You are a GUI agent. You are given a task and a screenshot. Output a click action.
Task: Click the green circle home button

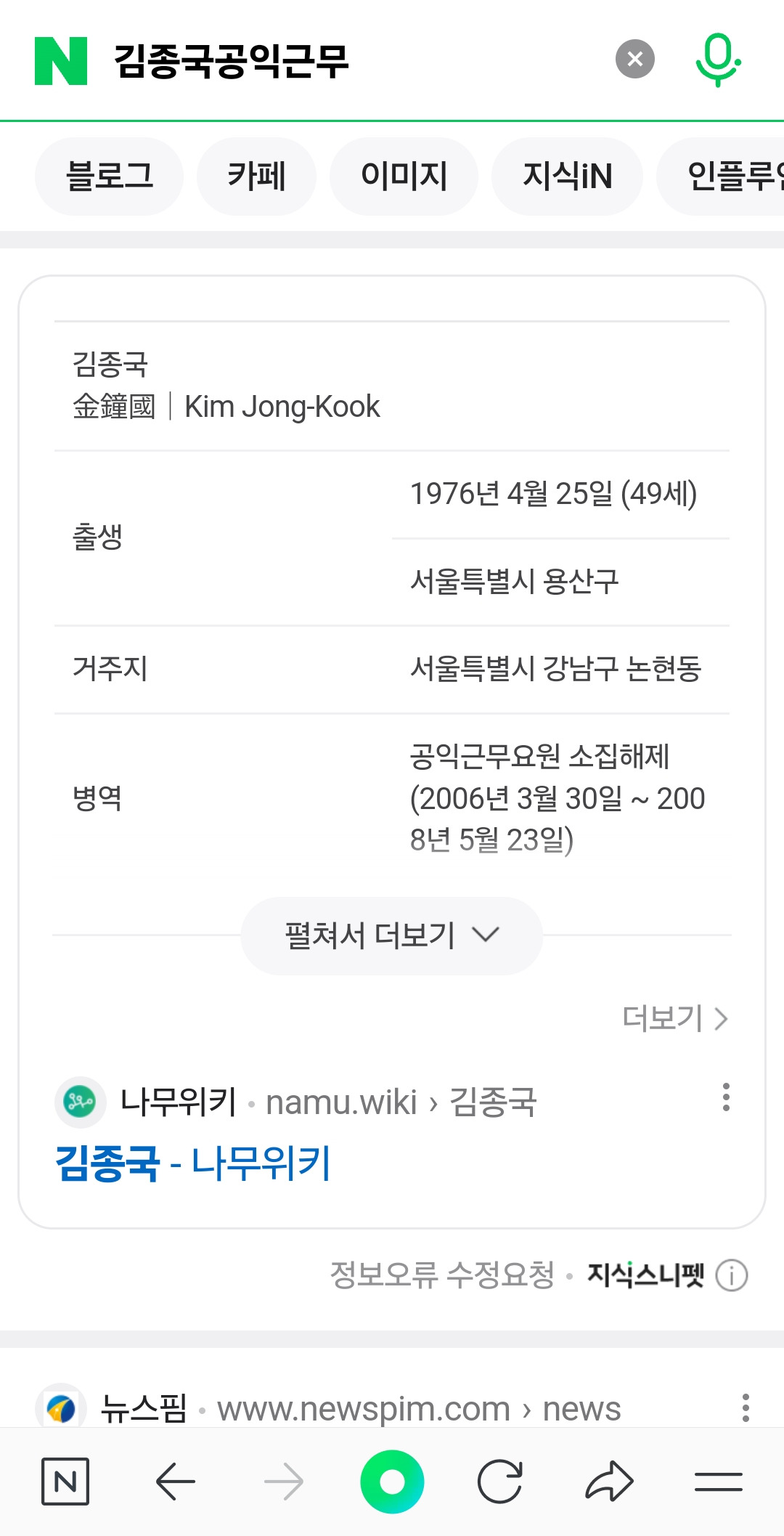[393, 1482]
